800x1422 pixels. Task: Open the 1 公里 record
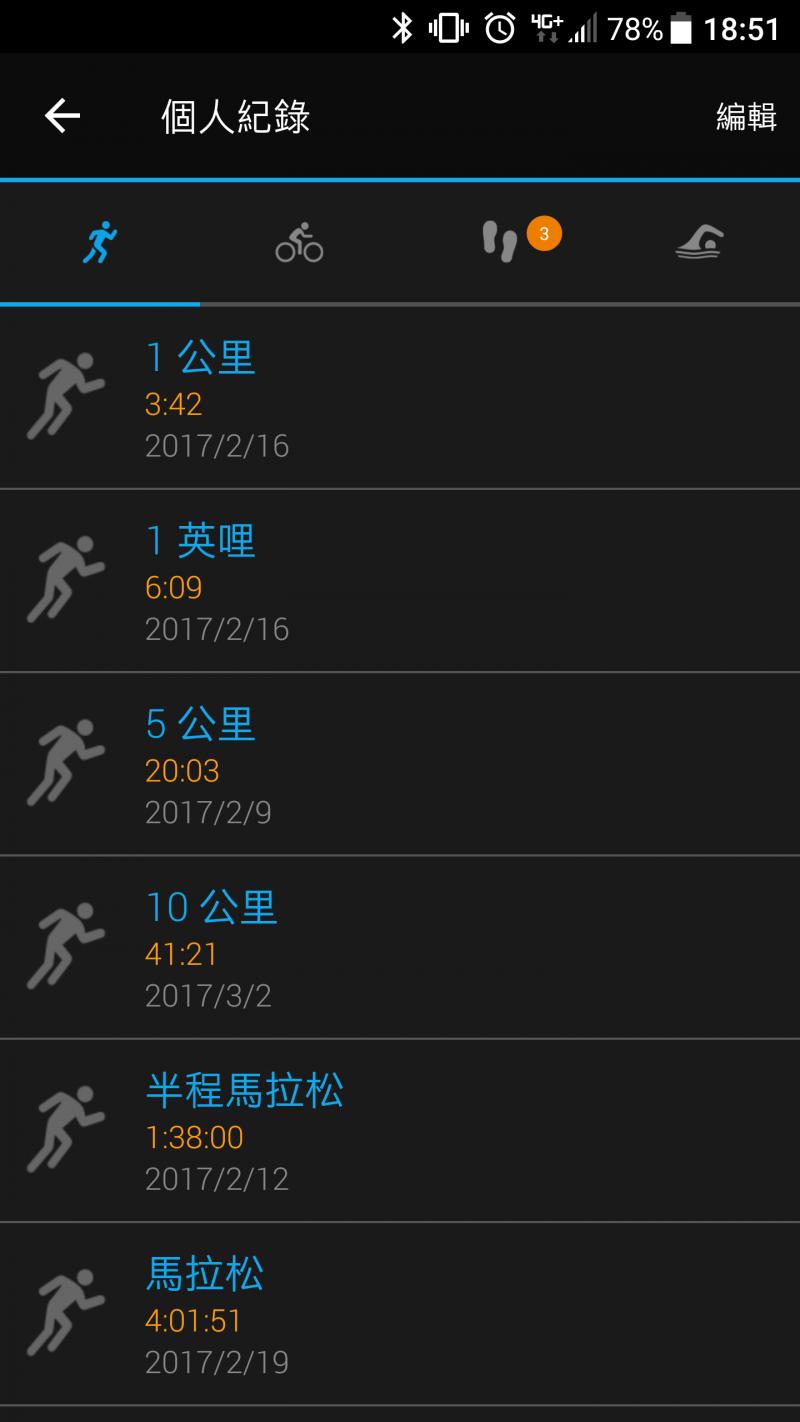tap(400, 398)
